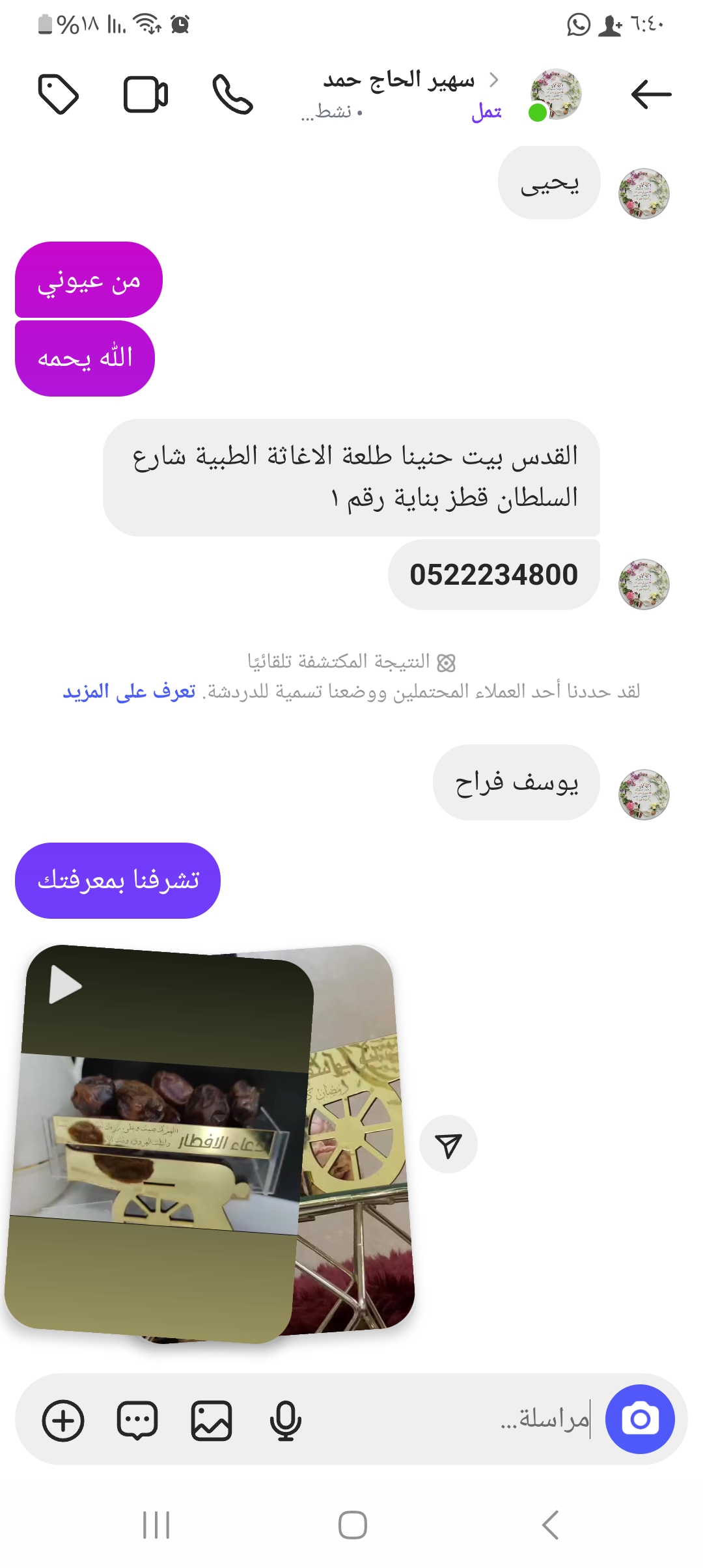Open the label tag options

(x=59, y=95)
